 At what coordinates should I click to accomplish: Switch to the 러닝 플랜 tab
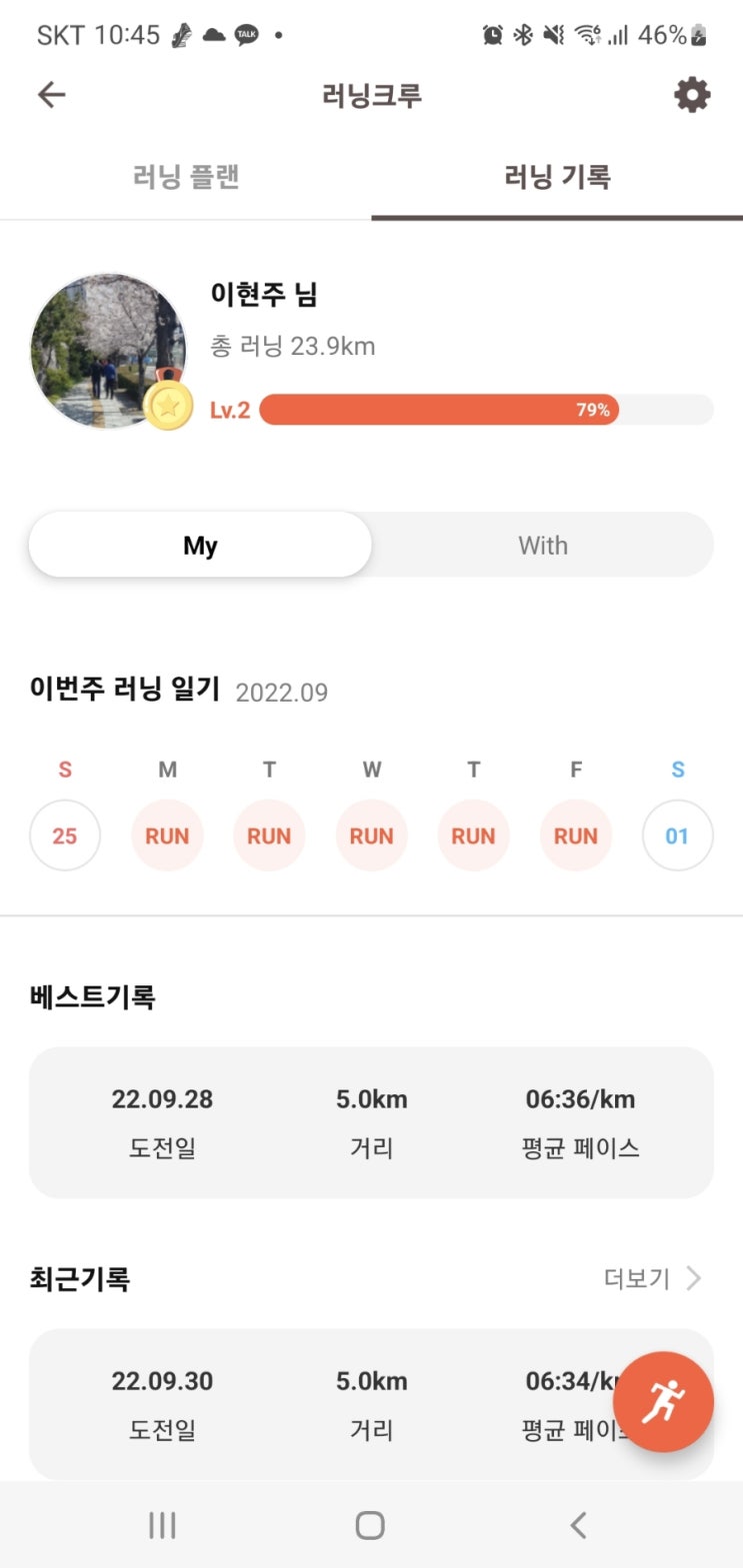pyautogui.click(x=186, y=178)
